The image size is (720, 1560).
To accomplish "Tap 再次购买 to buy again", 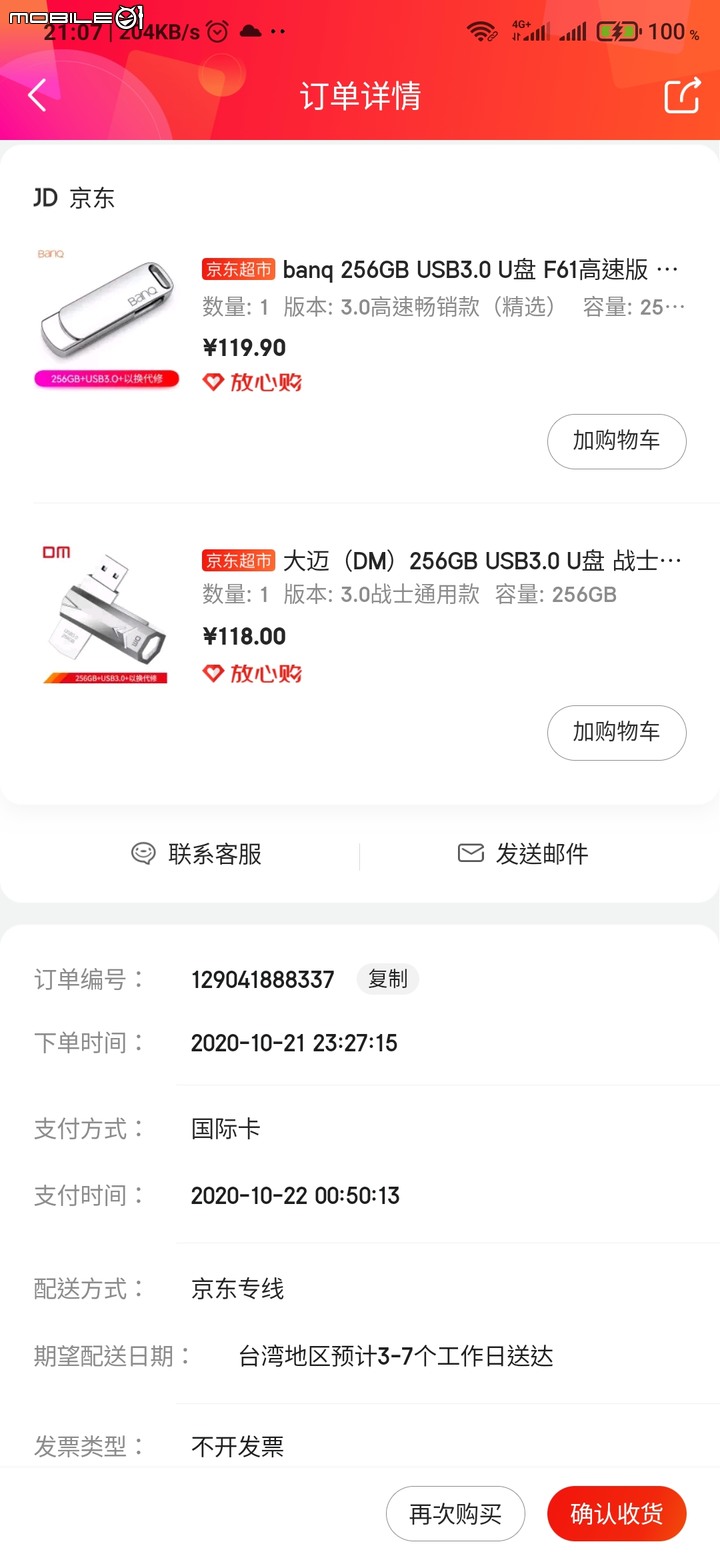I will (455, 1514).
